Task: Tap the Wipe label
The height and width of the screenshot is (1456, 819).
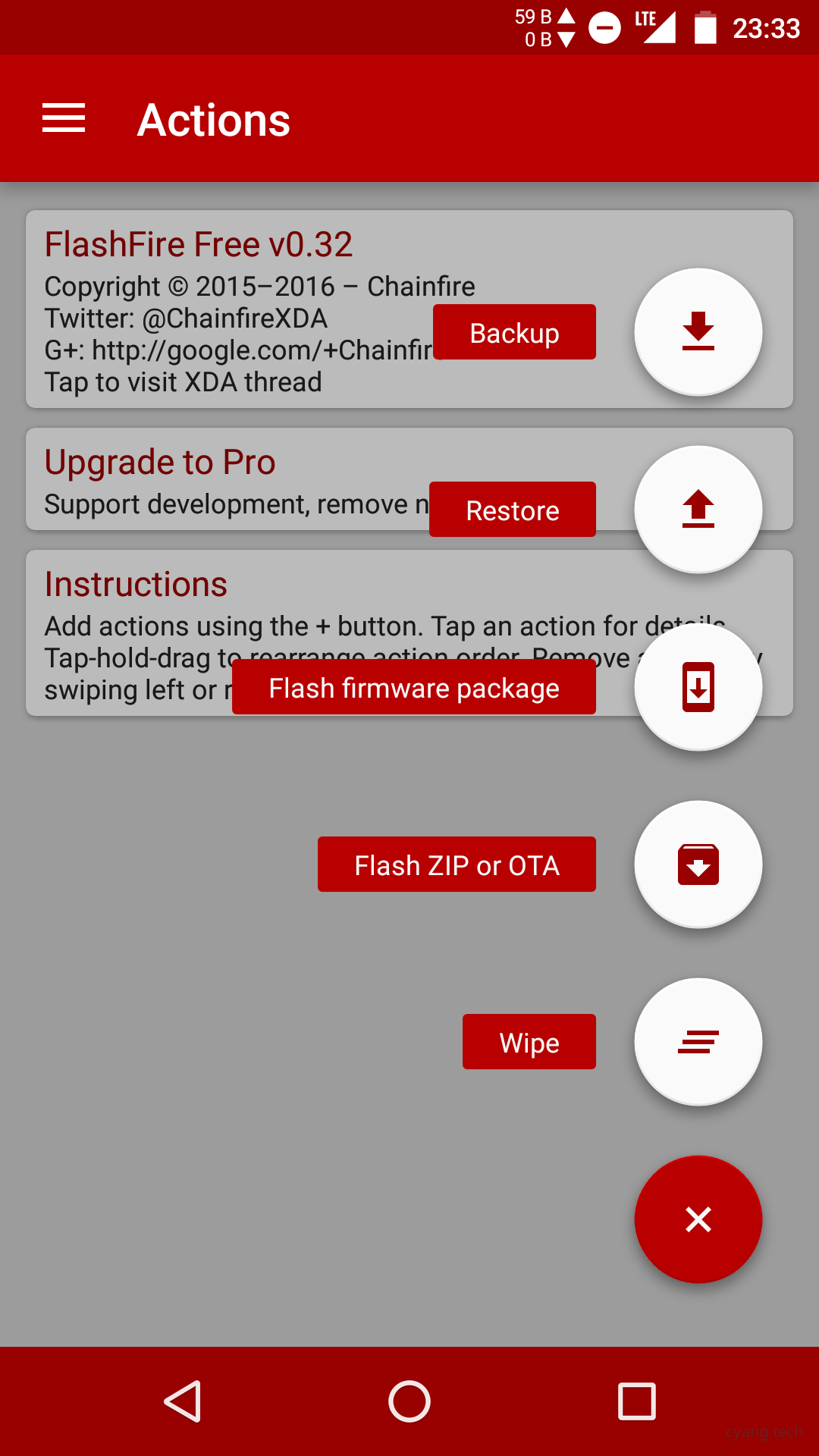Action: pos(529,1042)
